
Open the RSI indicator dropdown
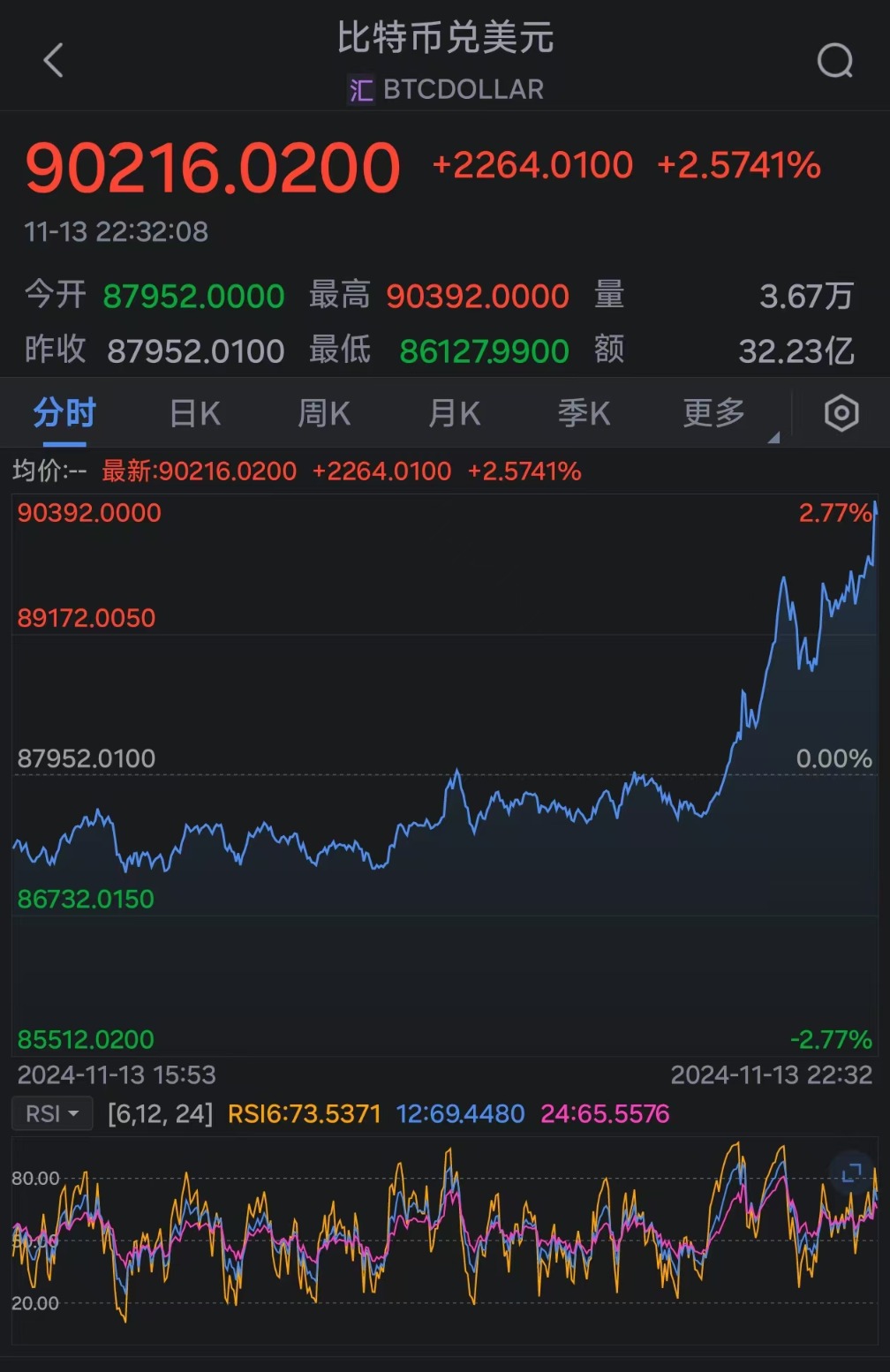pos(52,1114)
